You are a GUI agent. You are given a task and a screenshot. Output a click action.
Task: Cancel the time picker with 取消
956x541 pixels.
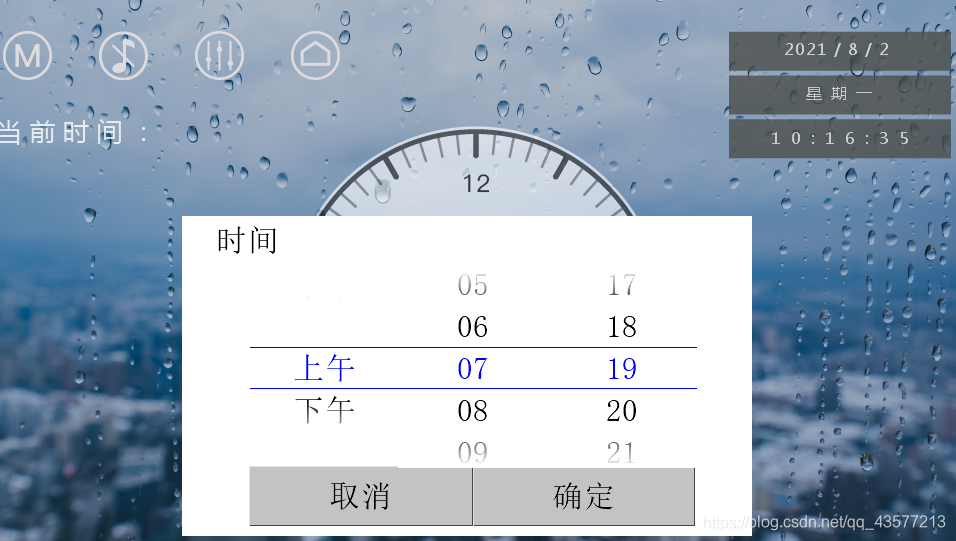(x=360, y=496)
